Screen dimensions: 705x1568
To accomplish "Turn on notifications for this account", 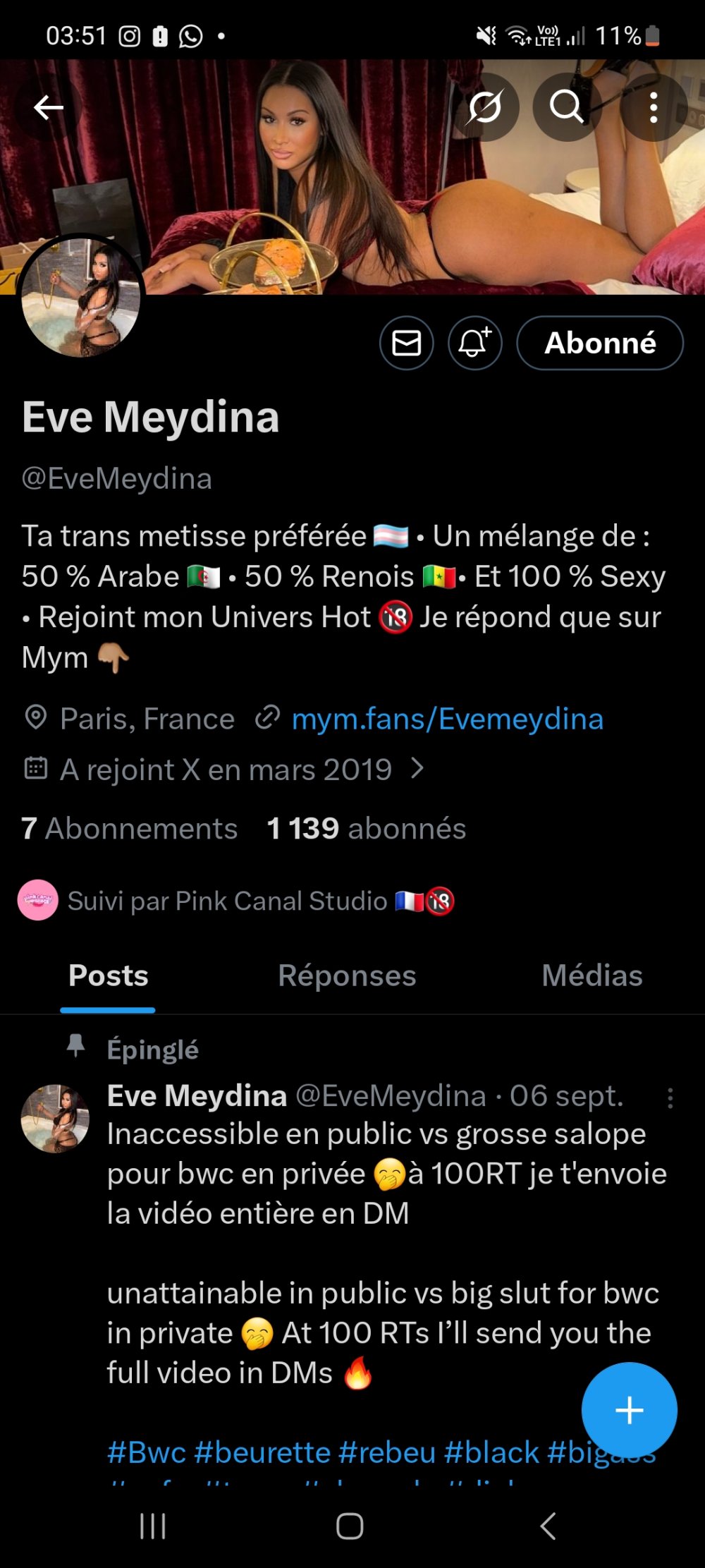I will (x=474, y=344).
